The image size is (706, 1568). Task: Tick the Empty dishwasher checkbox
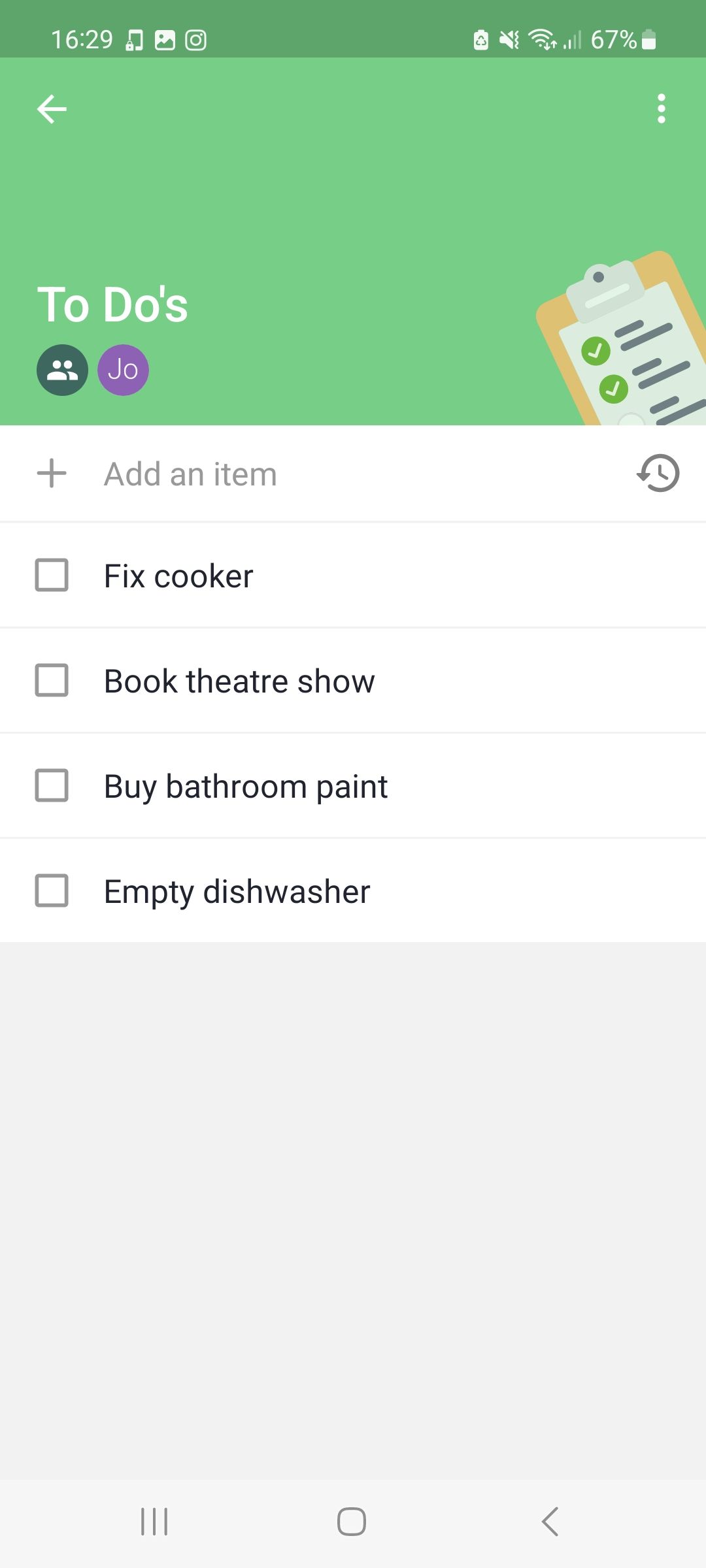click(52, 890)
